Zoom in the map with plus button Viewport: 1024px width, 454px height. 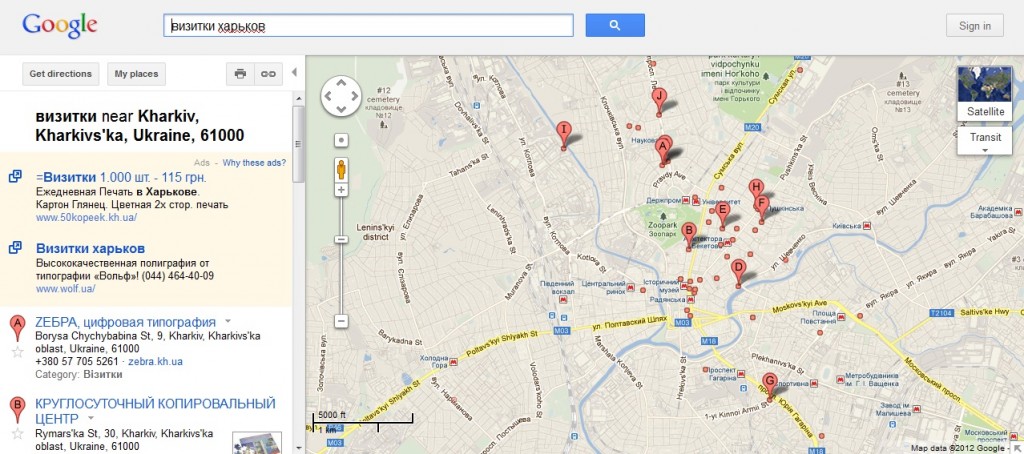341,189
